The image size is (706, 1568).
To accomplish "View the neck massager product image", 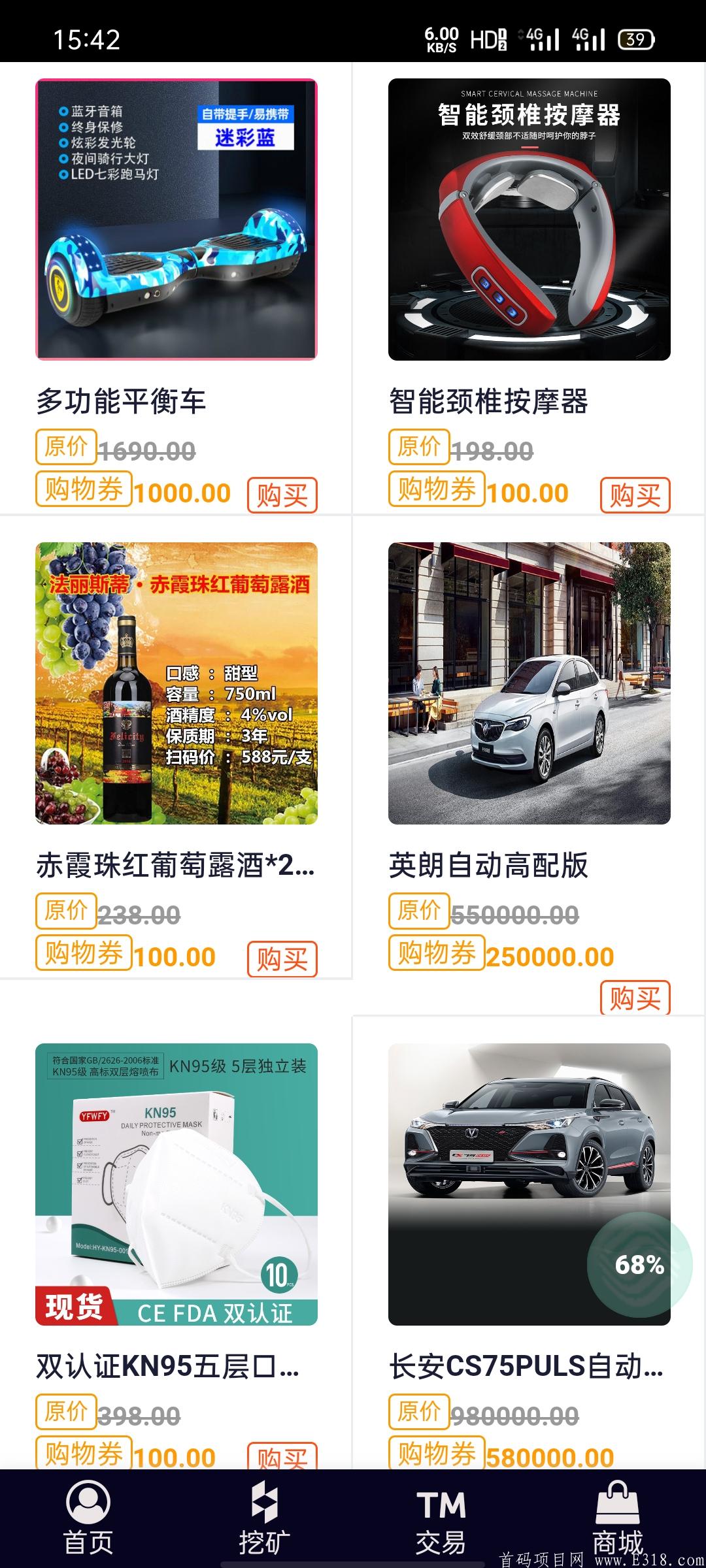I will click(x=529, y=218).
